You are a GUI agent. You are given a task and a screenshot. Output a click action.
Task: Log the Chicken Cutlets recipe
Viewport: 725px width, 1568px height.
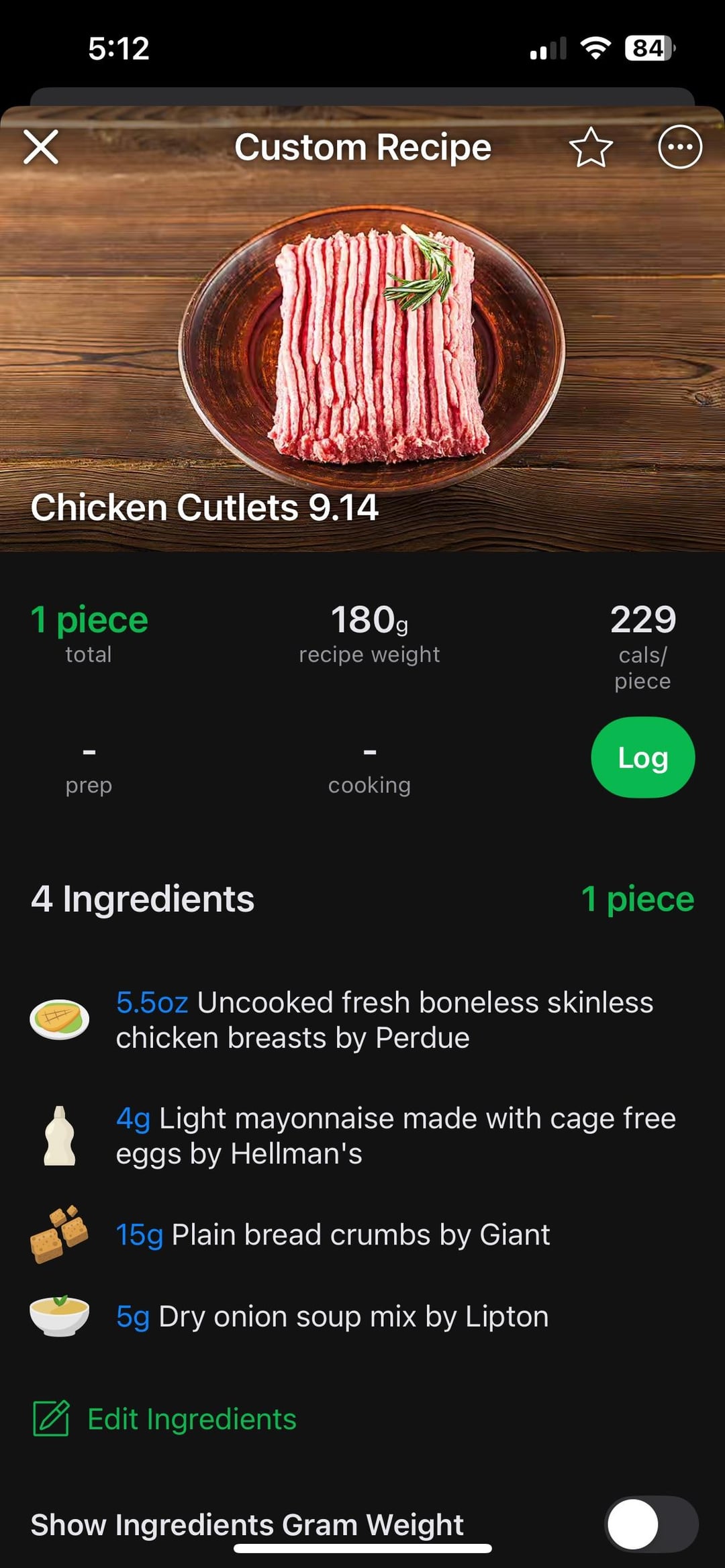642,757
